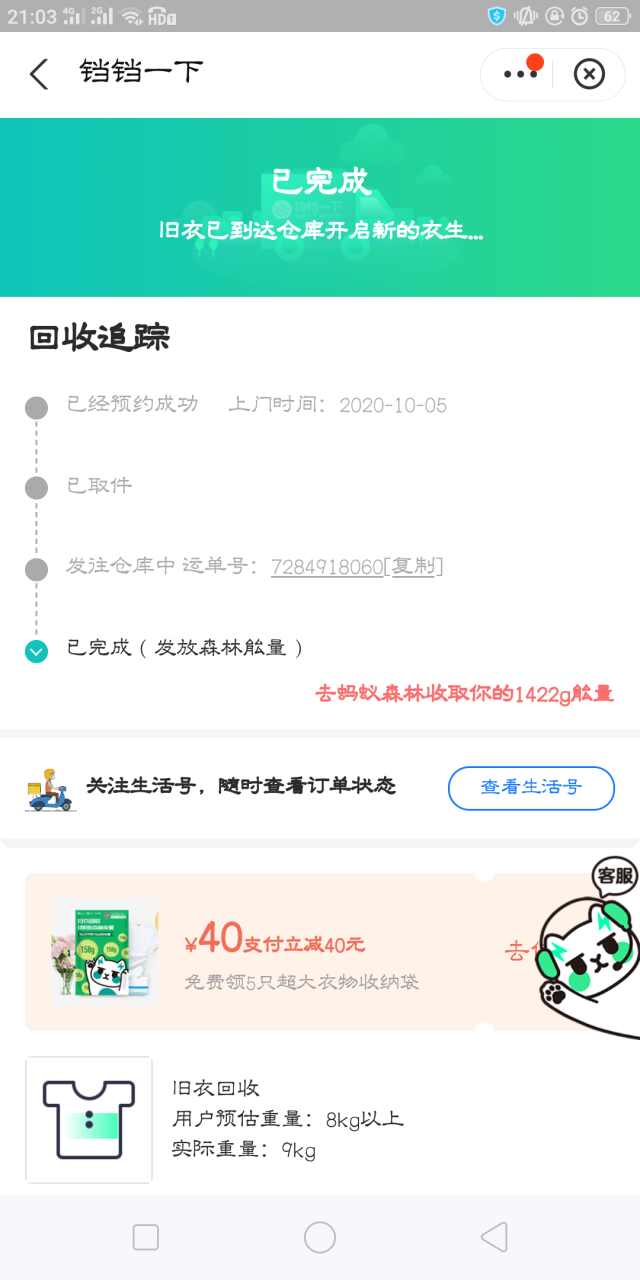The height and width of the screenshot is (1280, 640).
Task: Go back using the top-left arrow
Action: 38,74
